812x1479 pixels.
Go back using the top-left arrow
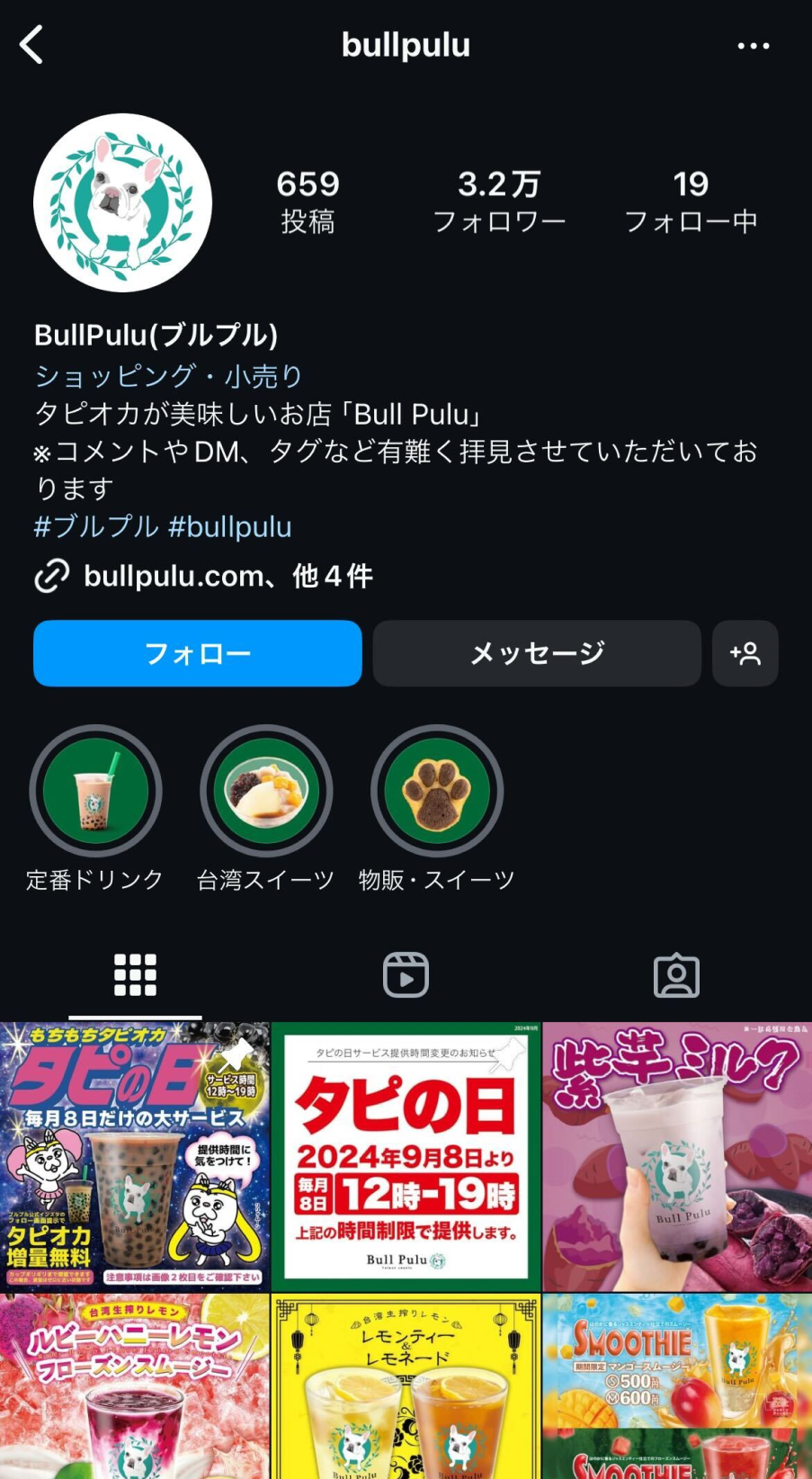pos(32,45)
